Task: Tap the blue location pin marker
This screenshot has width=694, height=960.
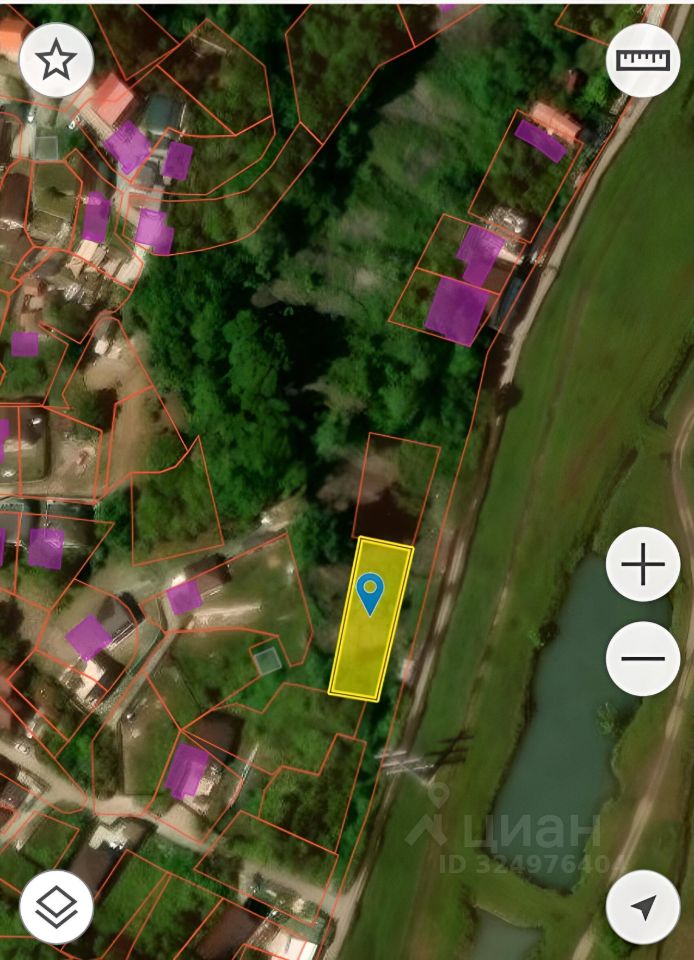Action: click(370, 593)
